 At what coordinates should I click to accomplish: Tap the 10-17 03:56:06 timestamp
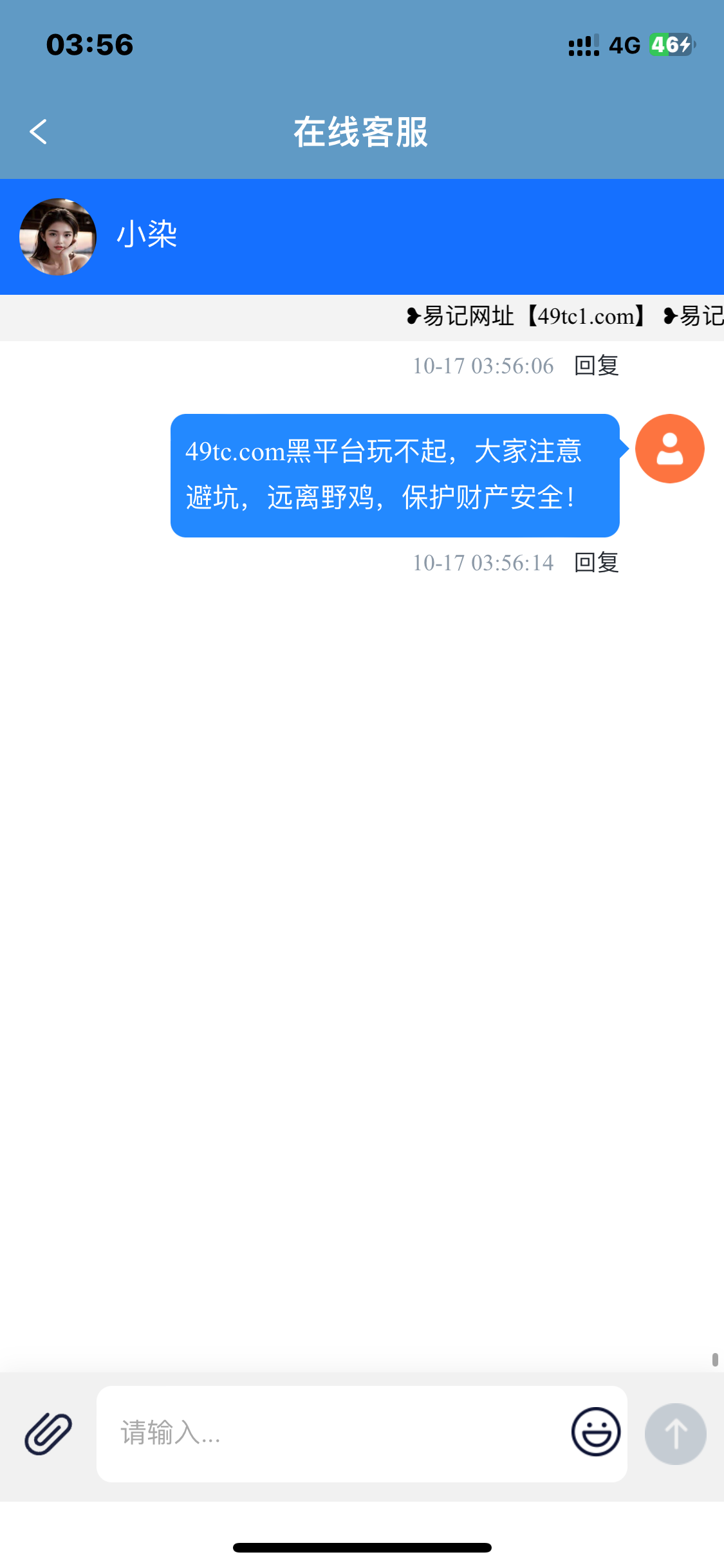(x=484, y=365)
